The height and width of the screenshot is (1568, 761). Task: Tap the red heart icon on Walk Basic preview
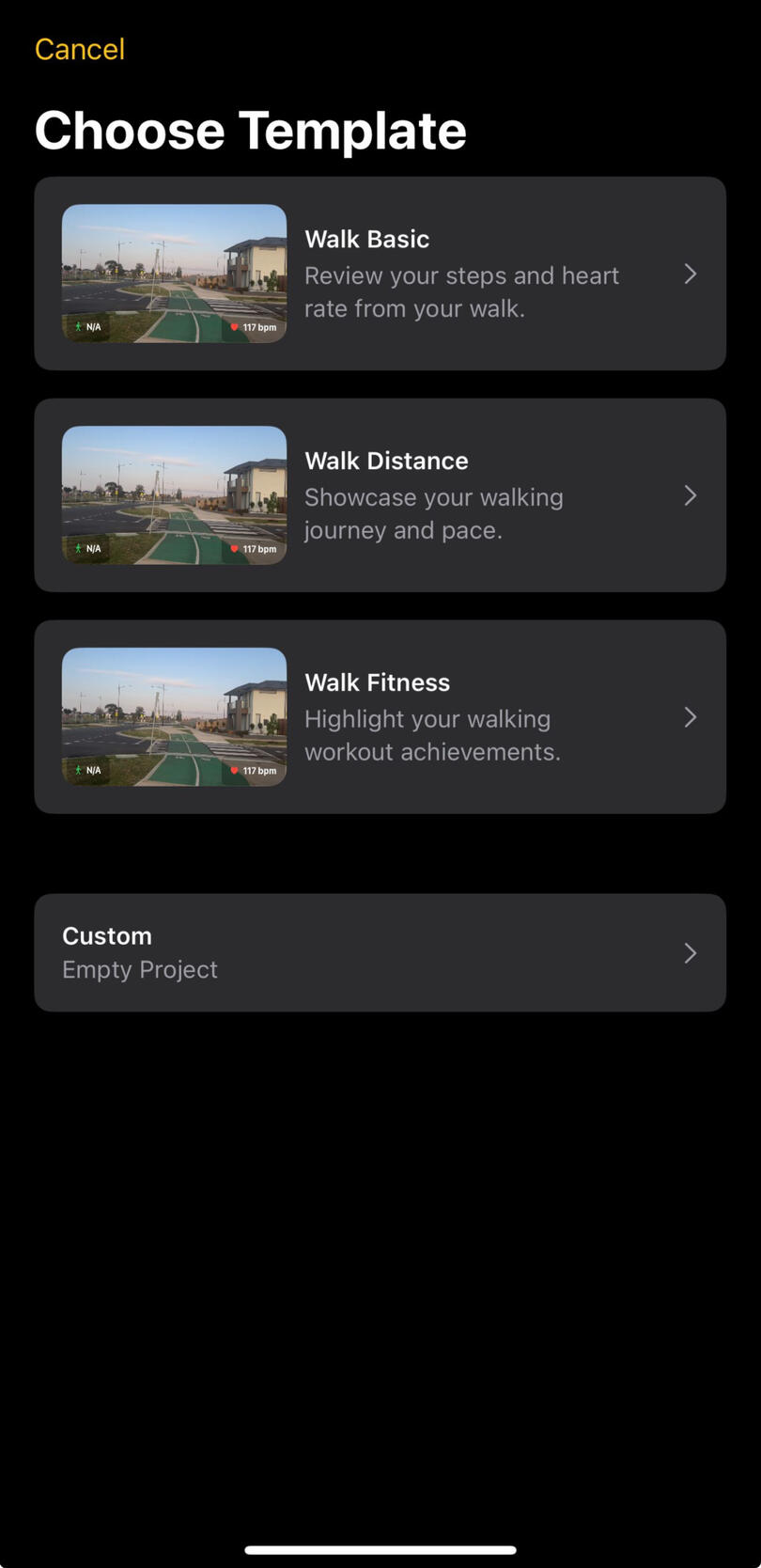234,327
